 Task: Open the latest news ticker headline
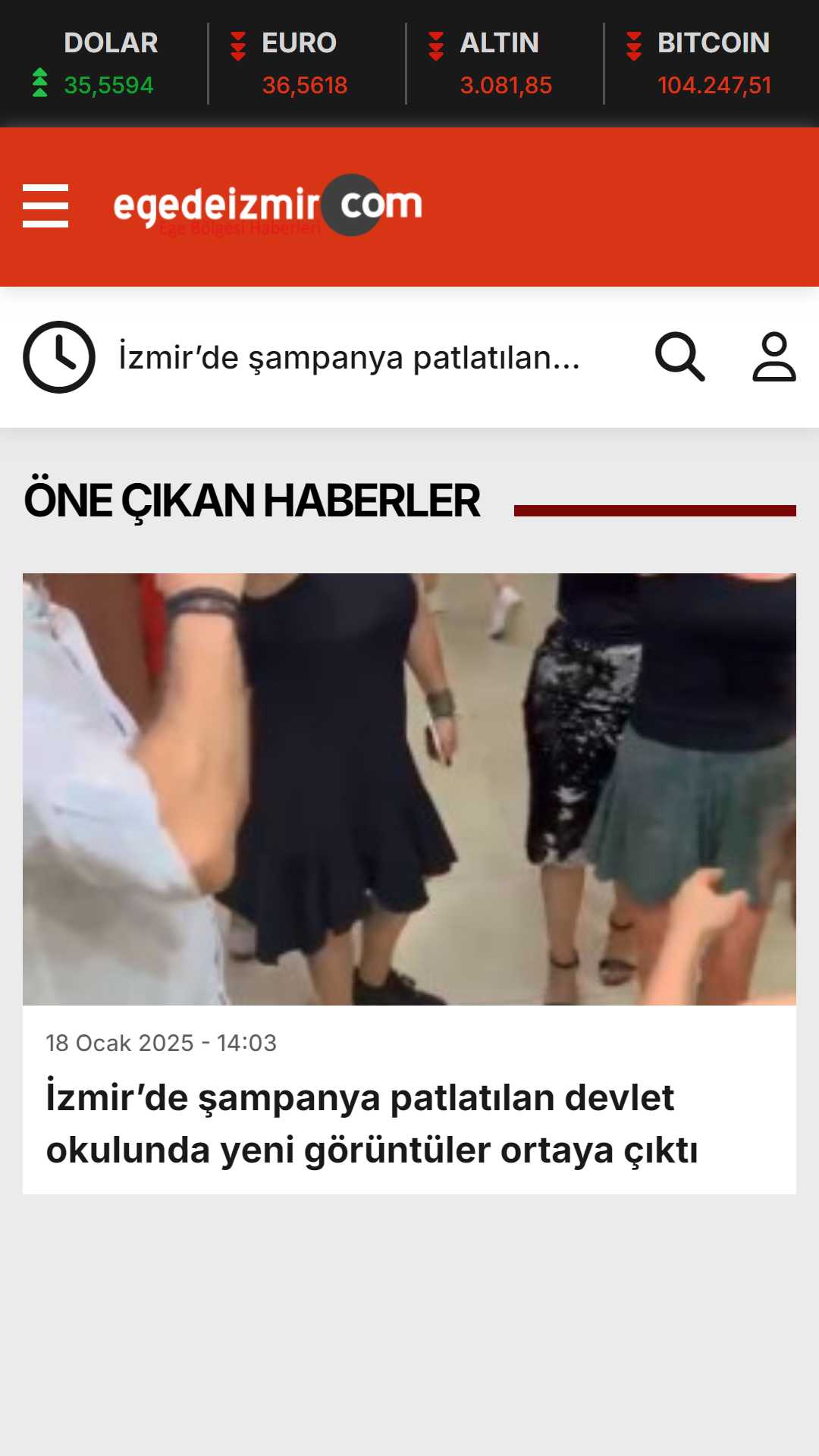(349, 357)
